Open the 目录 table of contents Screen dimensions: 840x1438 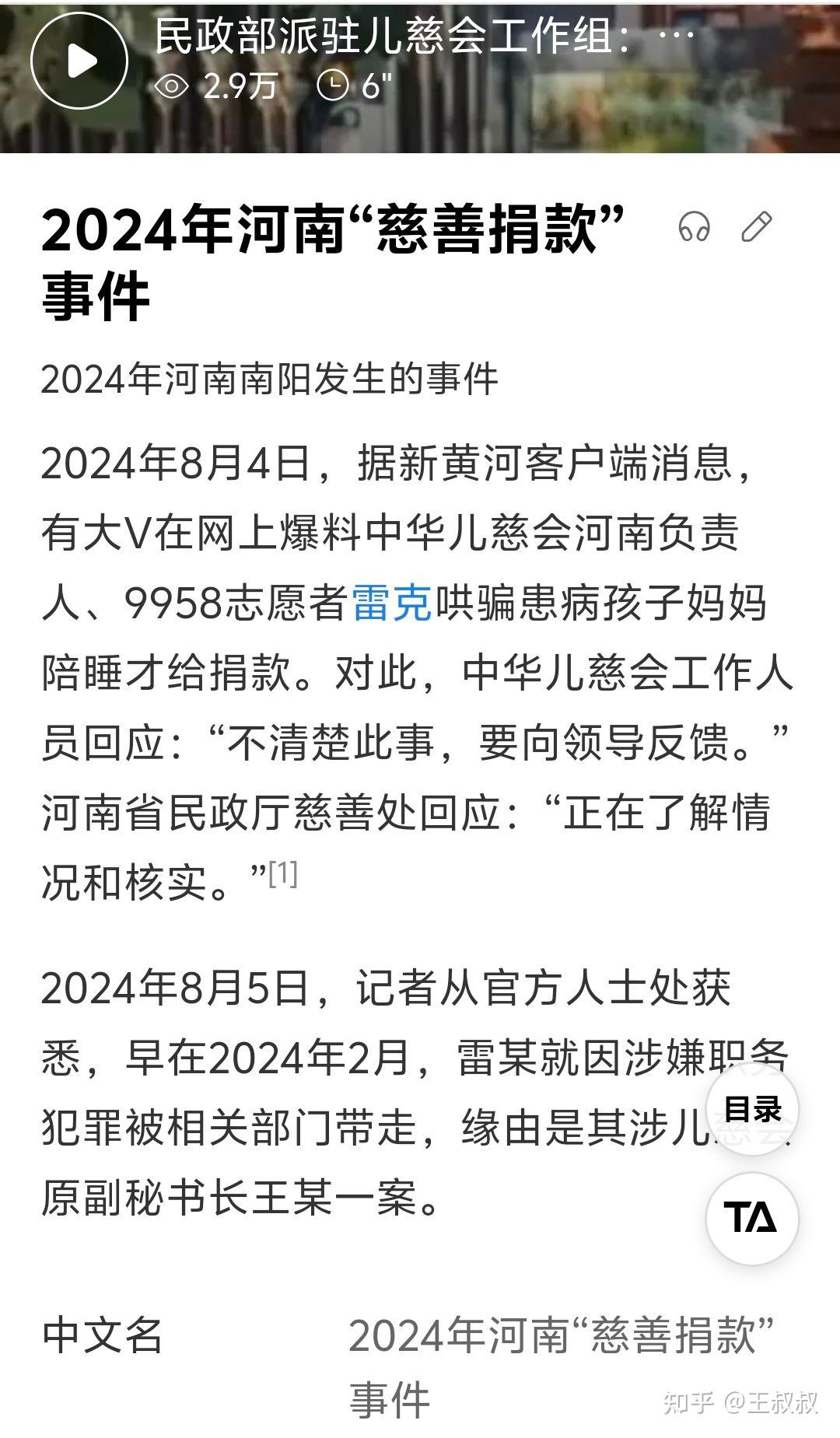tap(752, 1108)
